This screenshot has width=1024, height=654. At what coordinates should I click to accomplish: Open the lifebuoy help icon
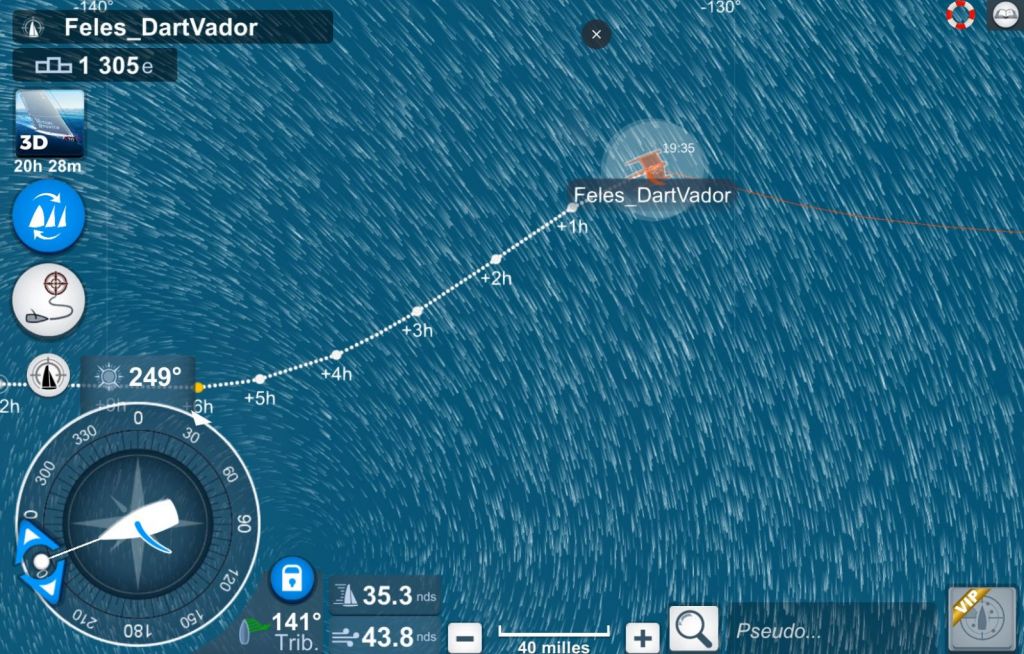coord(961,14)
